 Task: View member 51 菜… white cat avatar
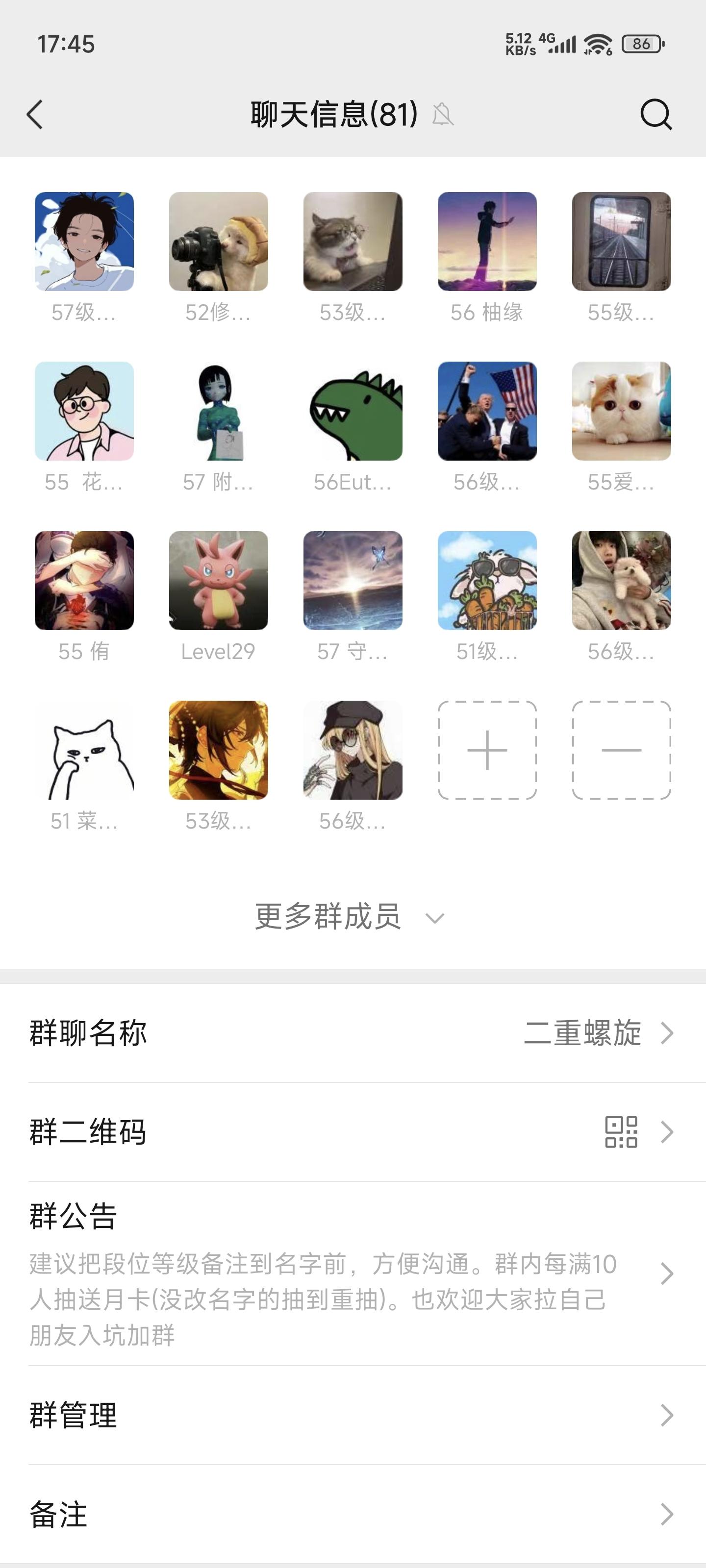[x=84, y=750]
